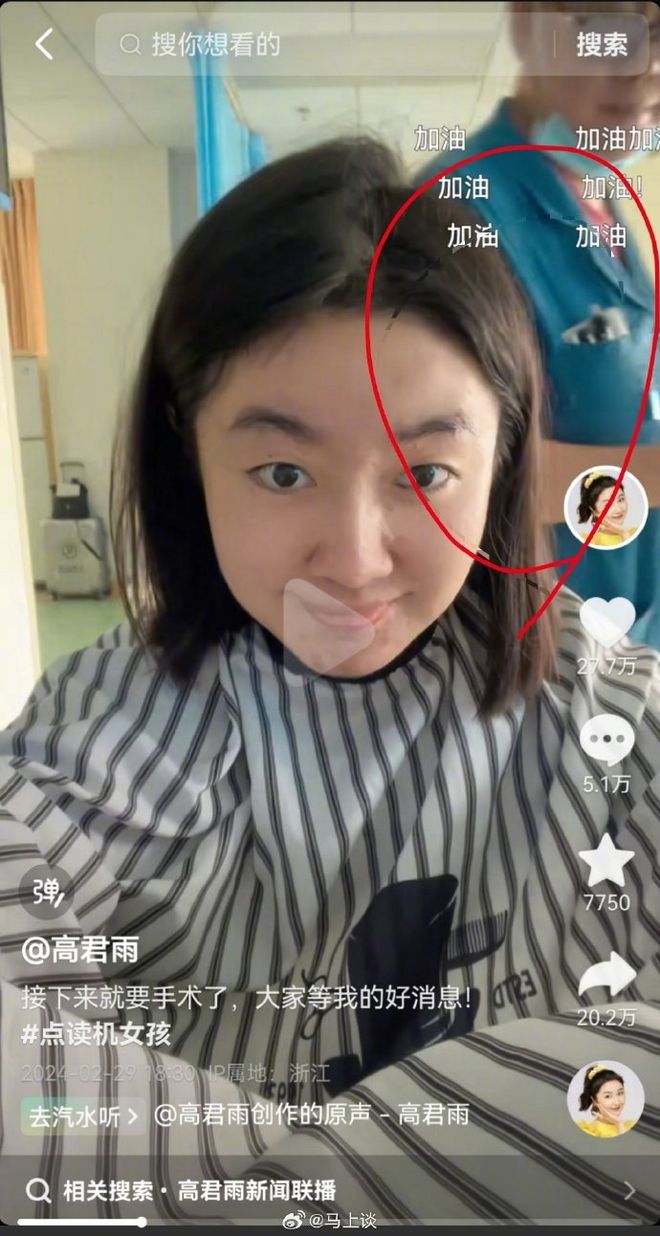Open the original sound @高君雨创作的原声
The height and width of the screenshot is (1236, 660).
[x=310, y=1115]
